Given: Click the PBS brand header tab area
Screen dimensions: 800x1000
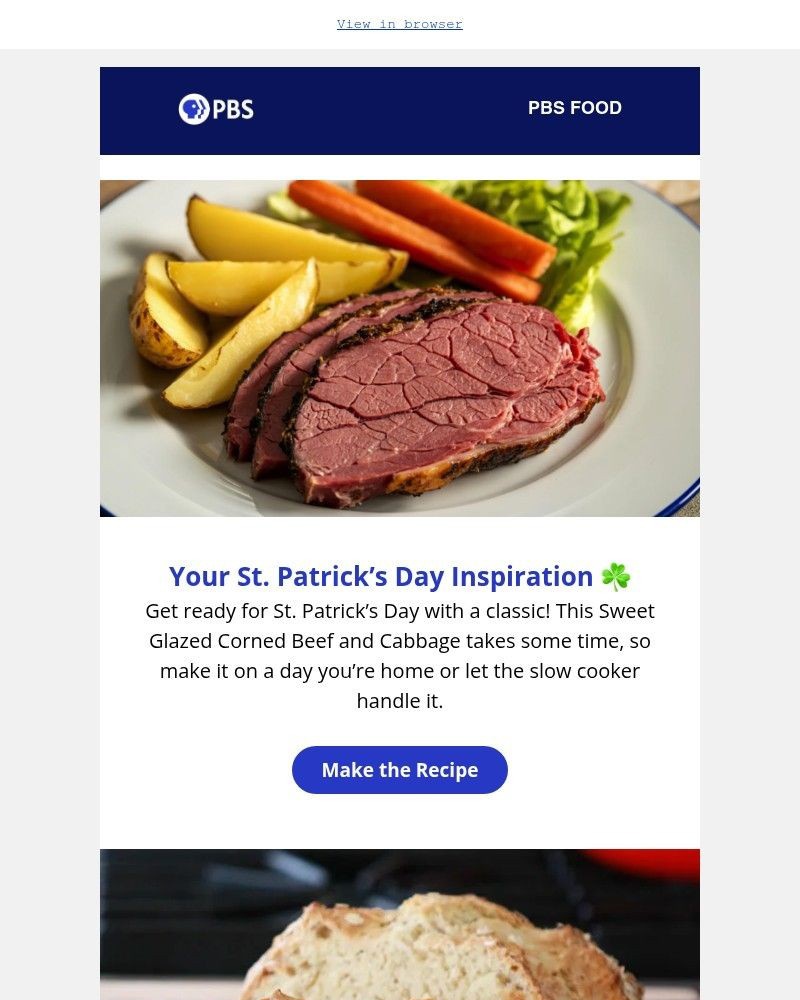Looking at the screenshot, I should (400, 111).
